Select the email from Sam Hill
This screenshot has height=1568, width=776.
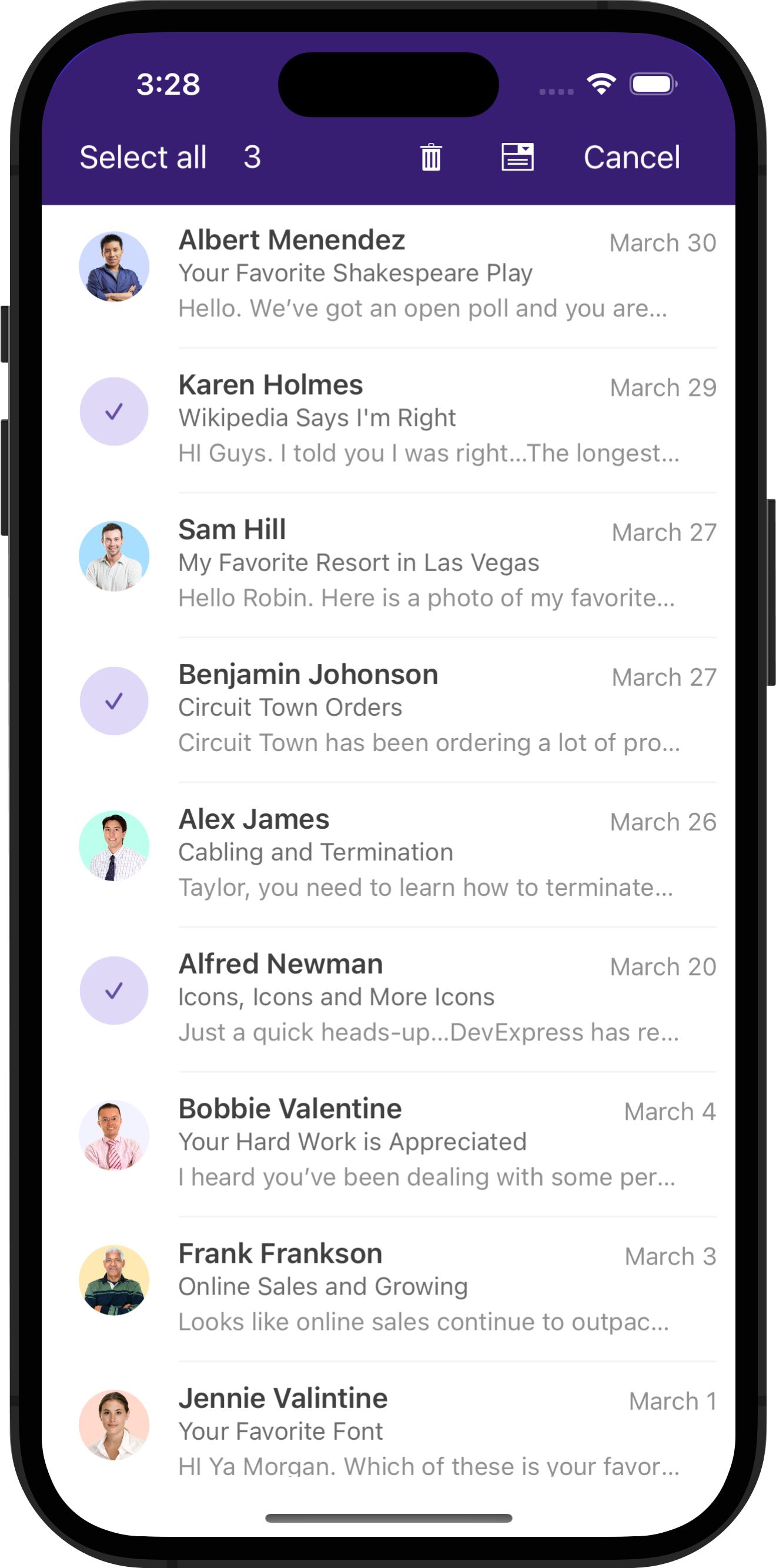point(115,556)
